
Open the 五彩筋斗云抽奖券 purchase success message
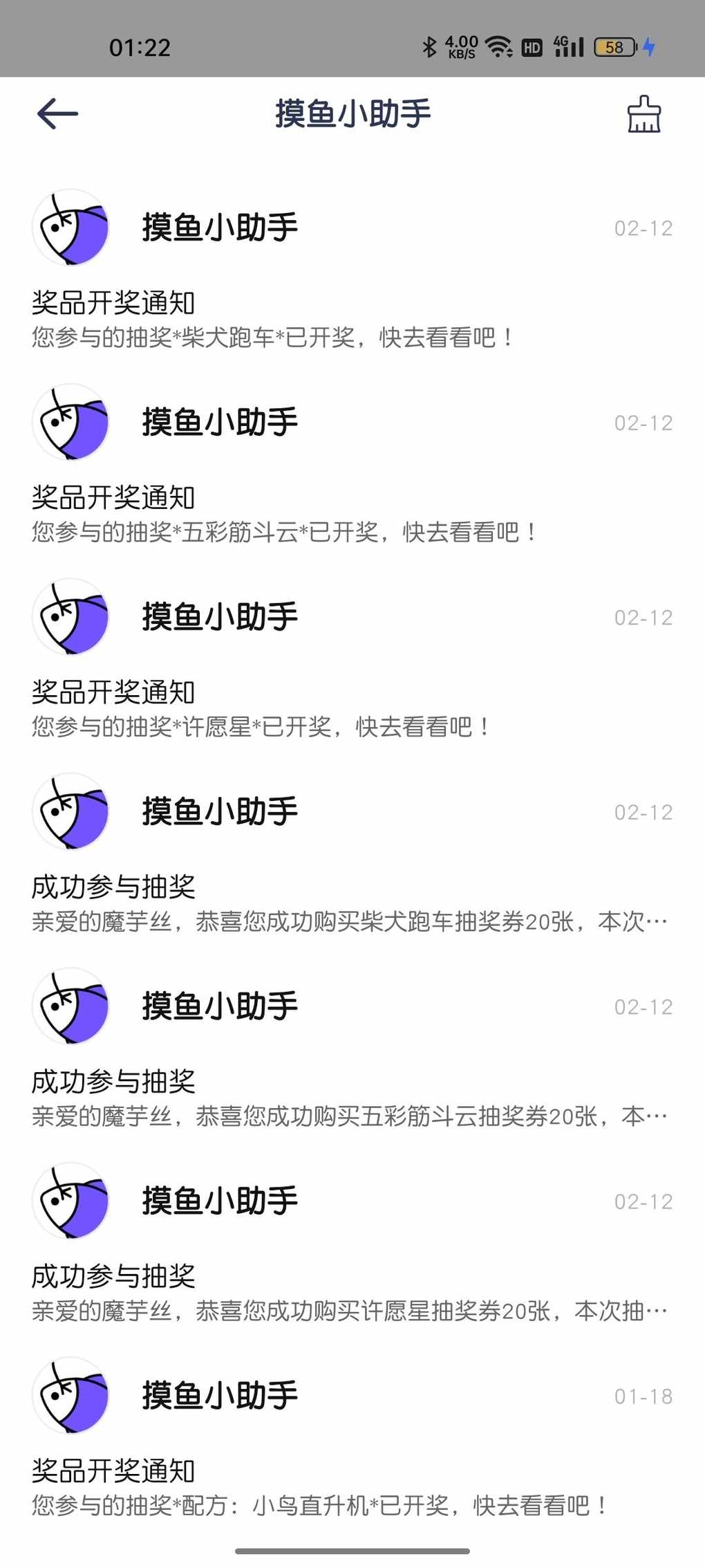[352, 1049]
